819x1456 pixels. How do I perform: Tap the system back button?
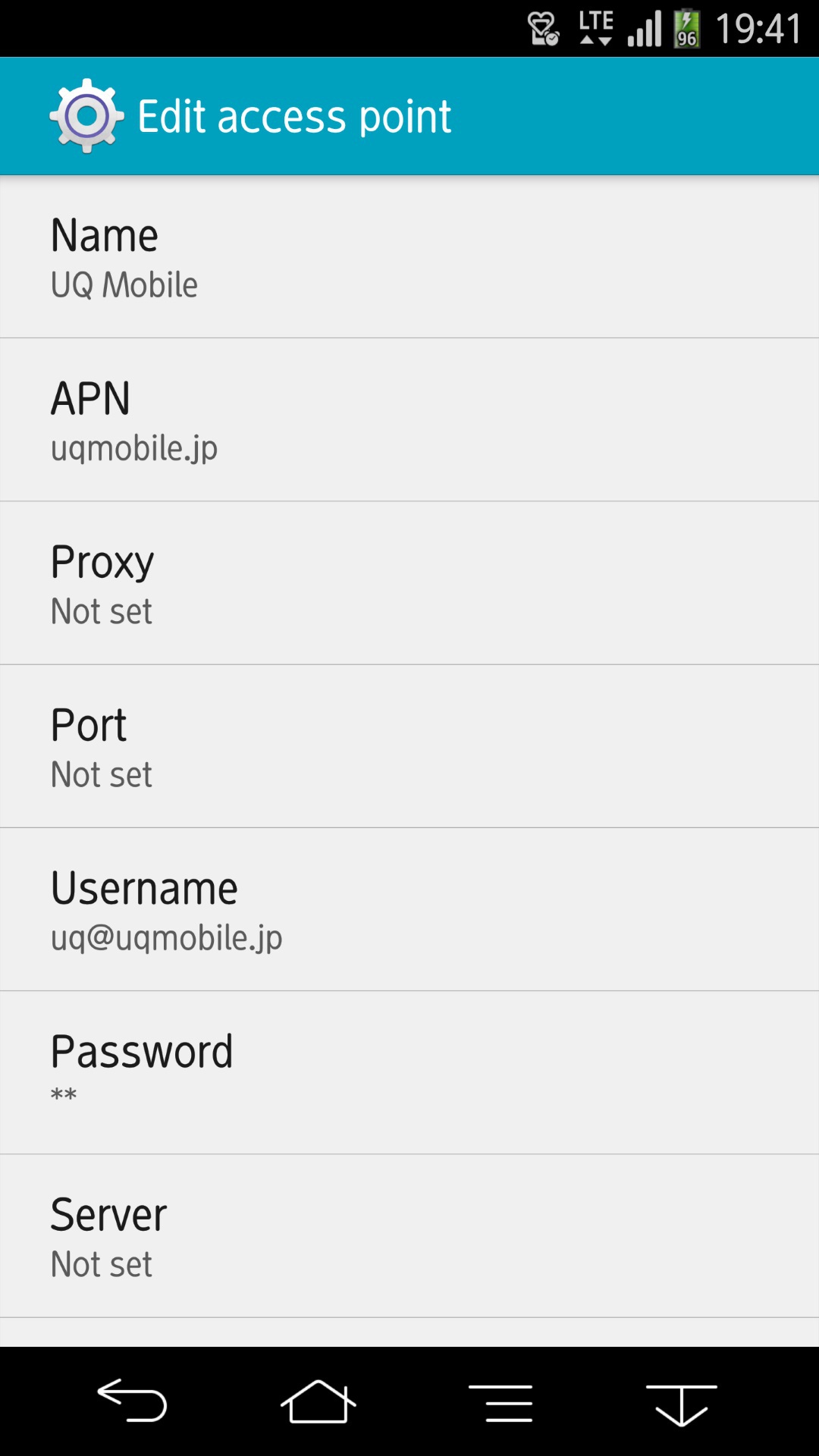(x=132, y=1401)
